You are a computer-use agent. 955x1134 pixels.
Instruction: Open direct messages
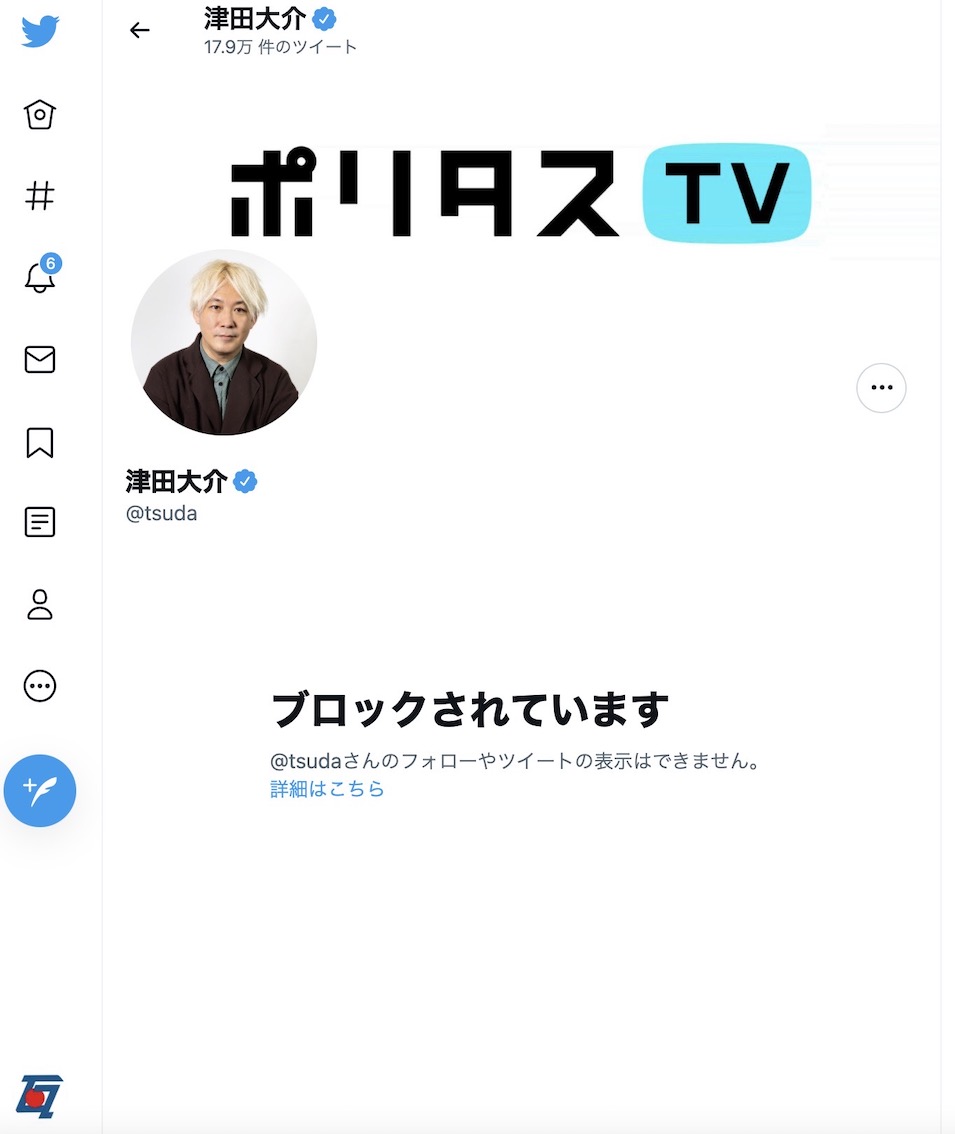[40, 360]
